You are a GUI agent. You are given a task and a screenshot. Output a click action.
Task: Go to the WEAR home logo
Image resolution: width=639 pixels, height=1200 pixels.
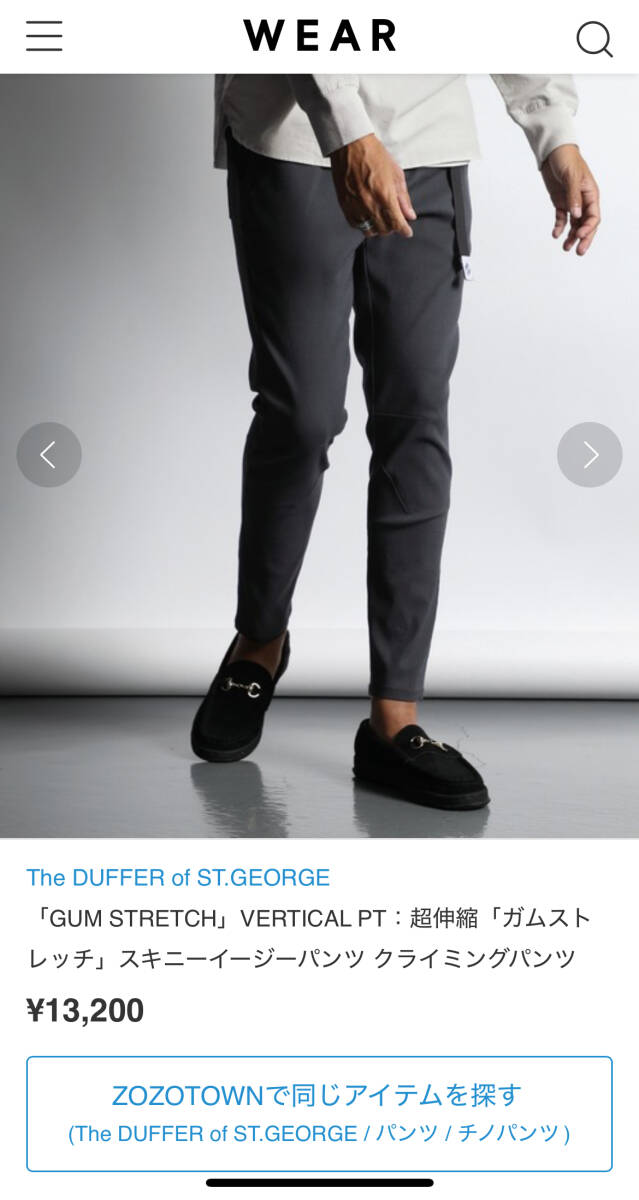320,36
